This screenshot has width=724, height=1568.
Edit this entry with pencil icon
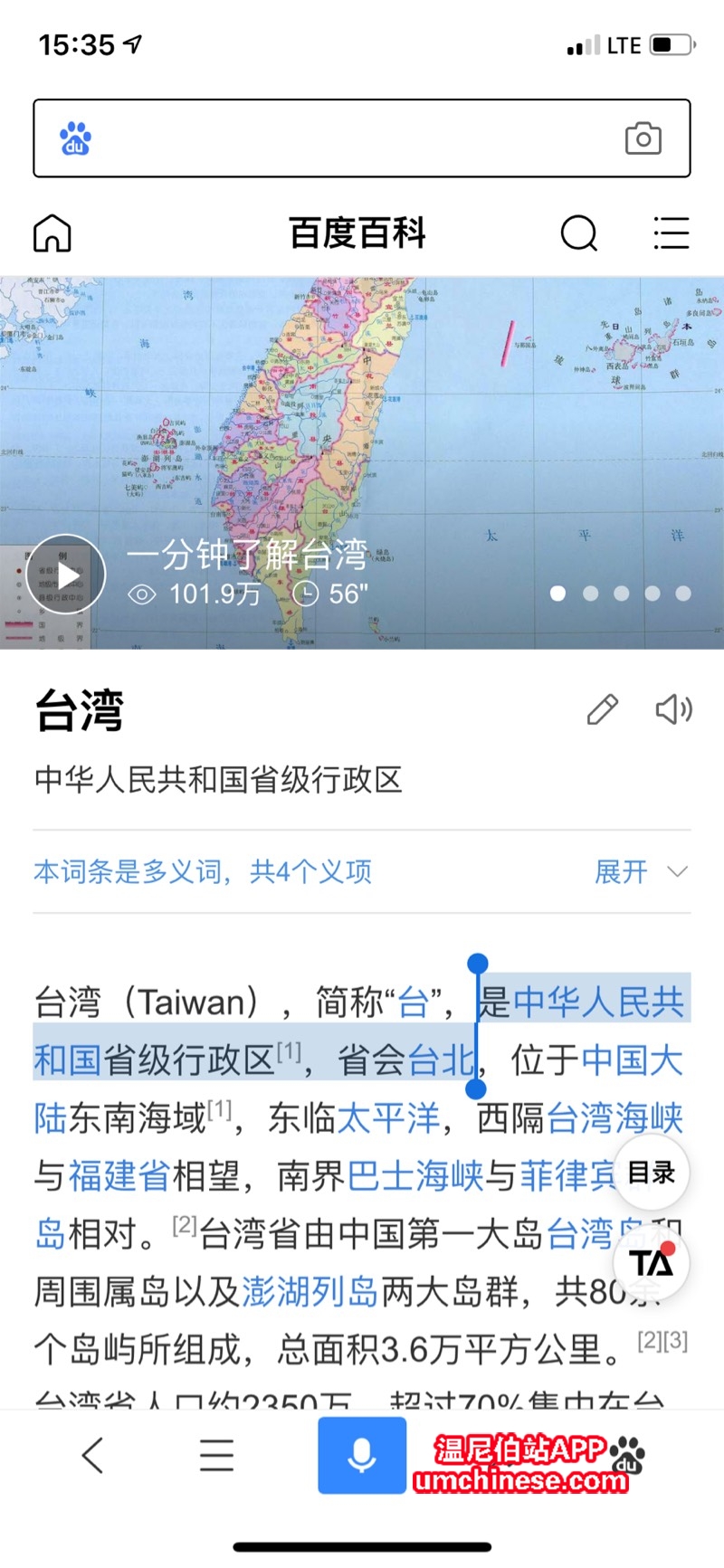[602, 710]
